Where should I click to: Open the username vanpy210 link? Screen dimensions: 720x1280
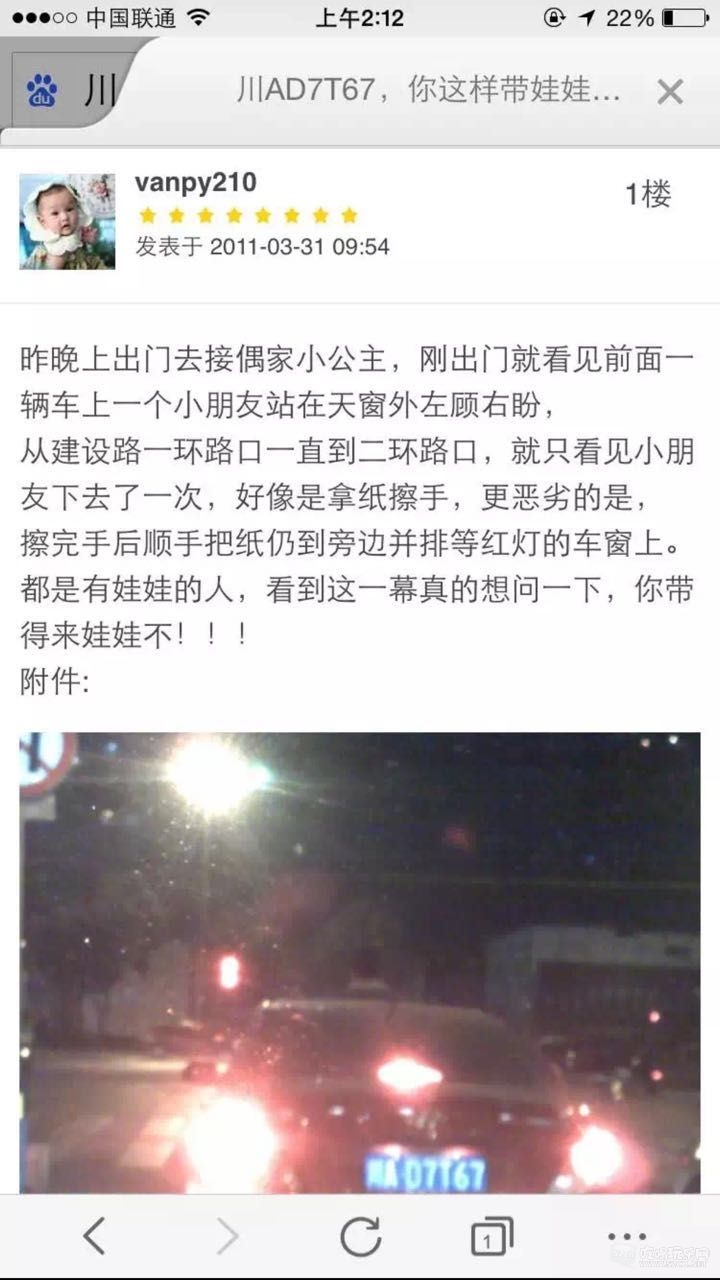pos(195,182)
